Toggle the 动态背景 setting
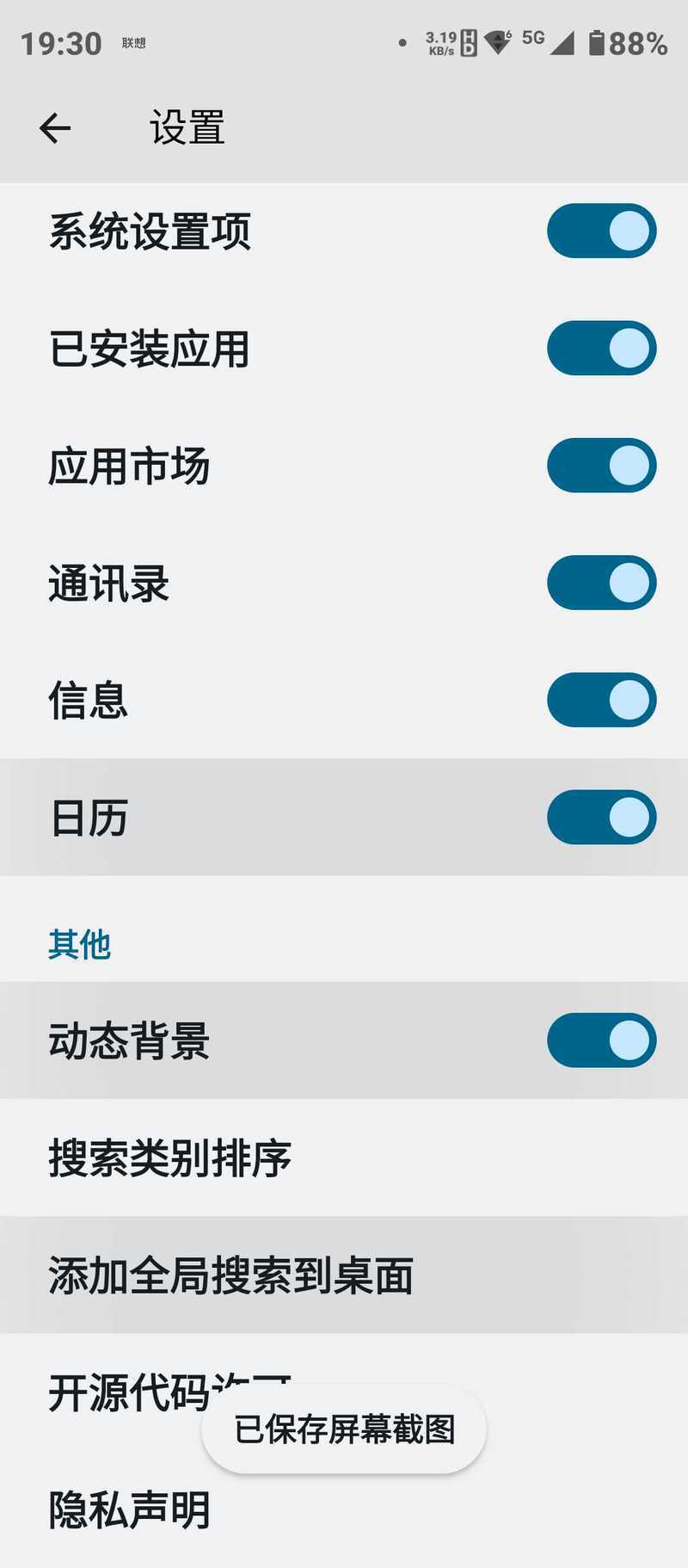The image size is (688, 1568). point(601,1040)
